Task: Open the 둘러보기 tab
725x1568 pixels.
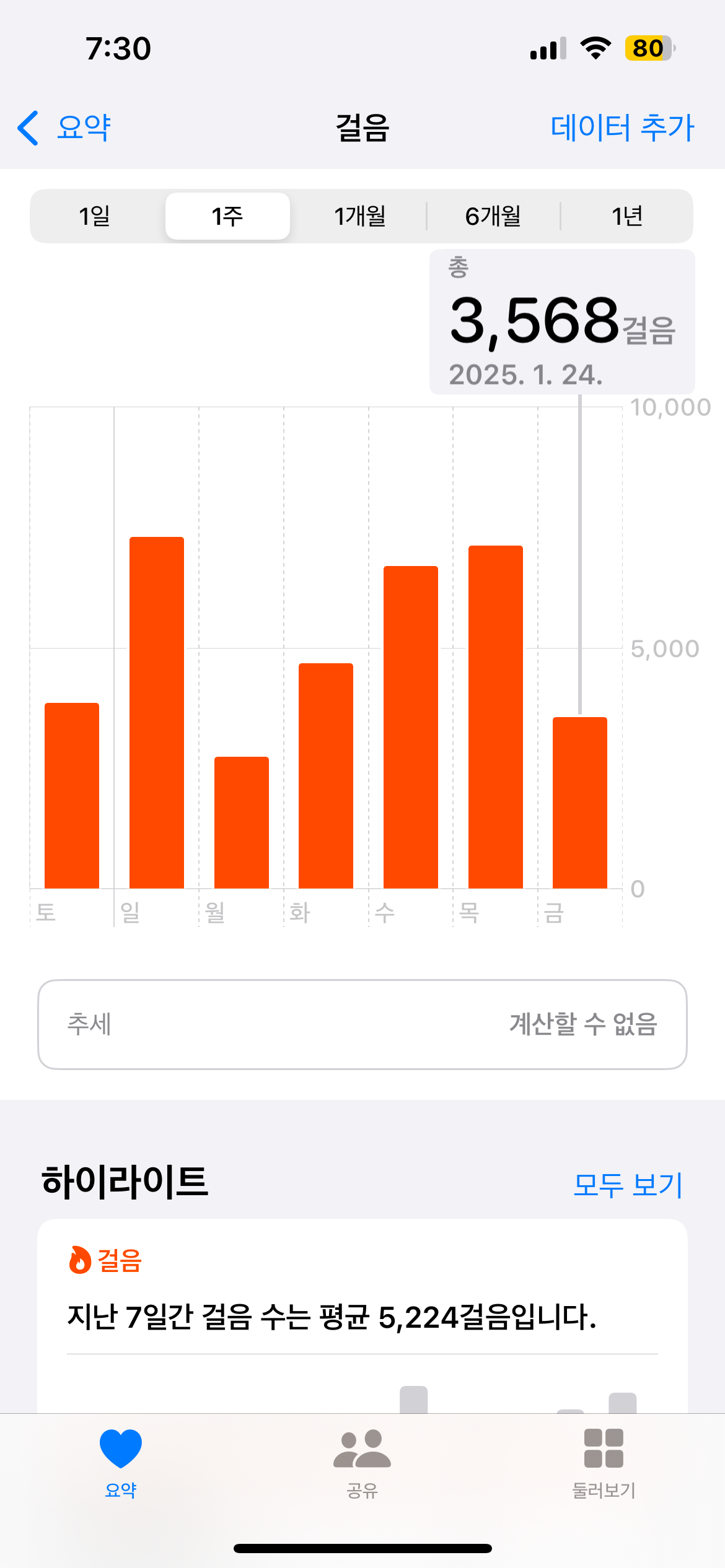Action: pos(604,1463)
